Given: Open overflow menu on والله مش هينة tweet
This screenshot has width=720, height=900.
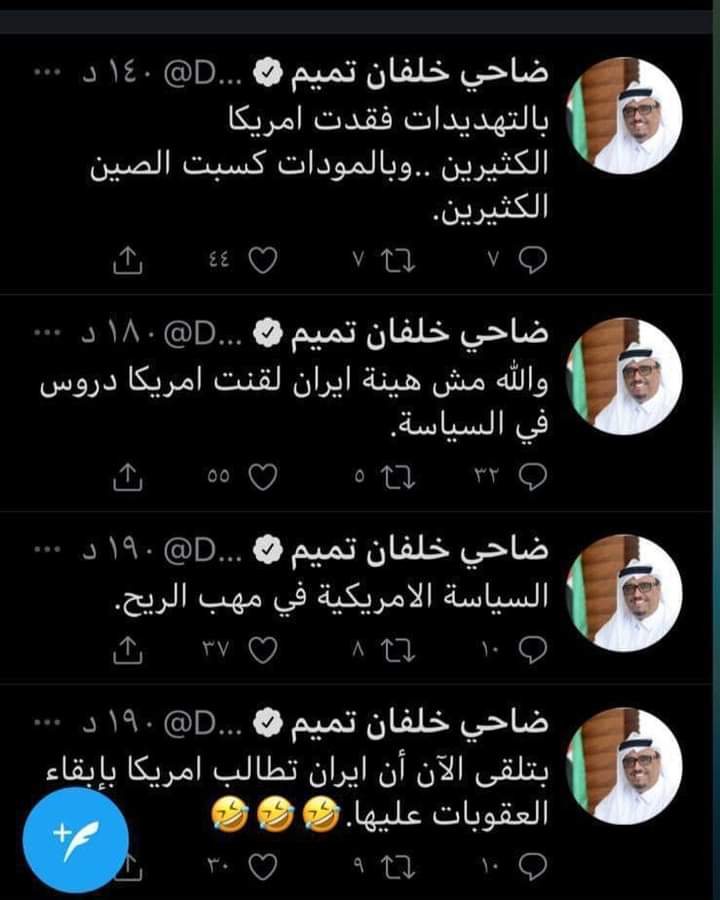Looking at the screenshot, I should point(43,331).
